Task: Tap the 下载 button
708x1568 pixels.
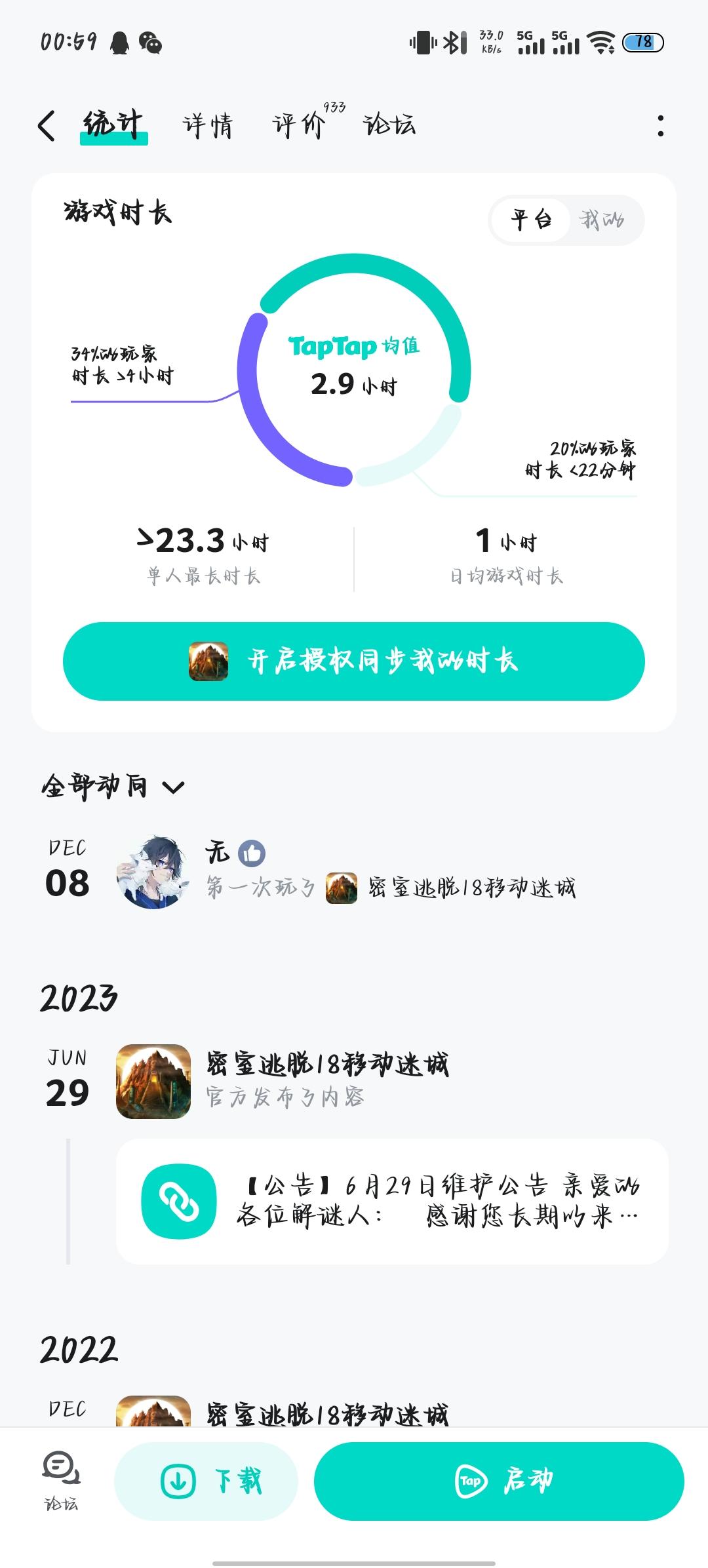Action: pos(206,1480)
